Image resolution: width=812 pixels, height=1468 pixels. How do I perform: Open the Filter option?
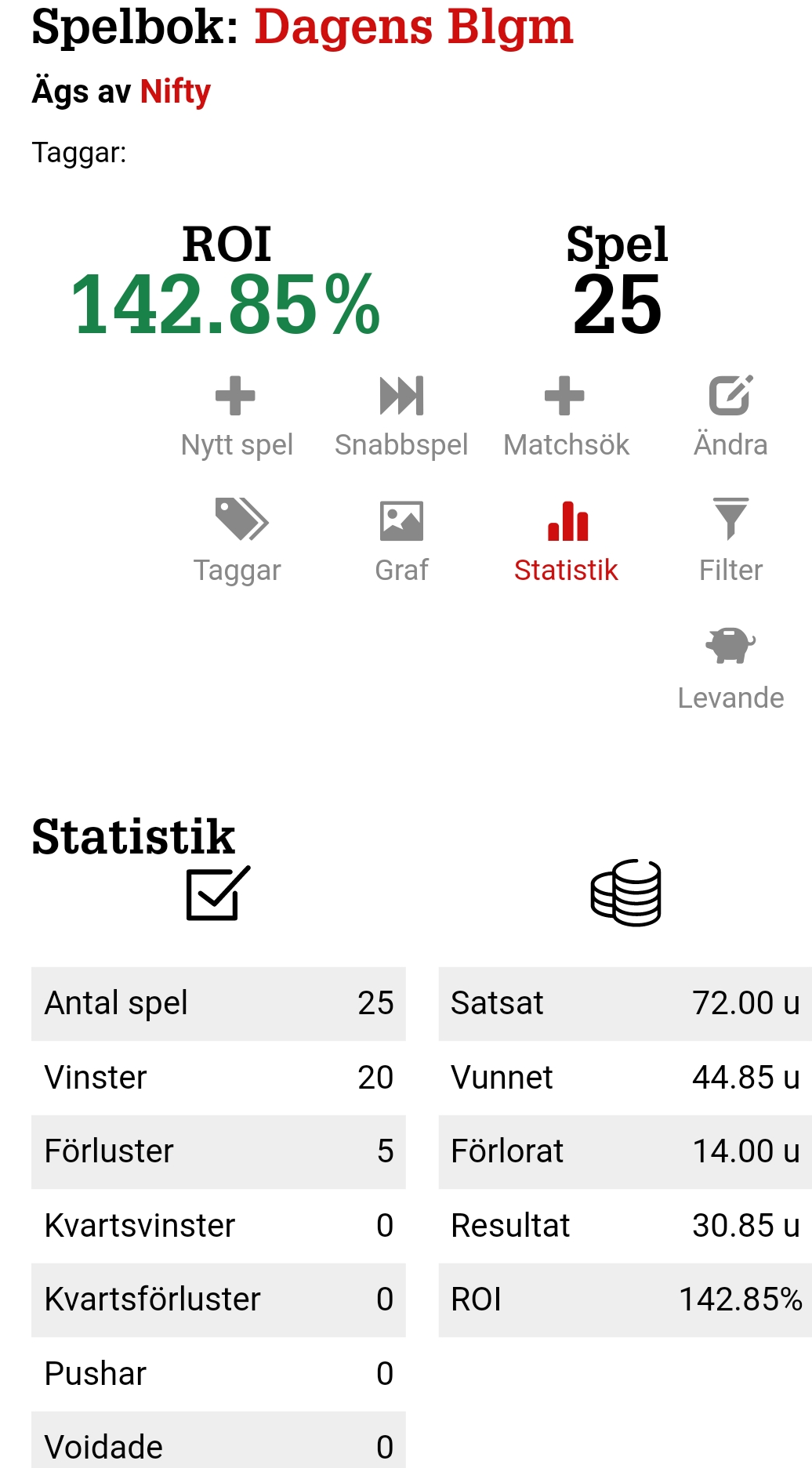pyautogui.click(x=730, y=542)
